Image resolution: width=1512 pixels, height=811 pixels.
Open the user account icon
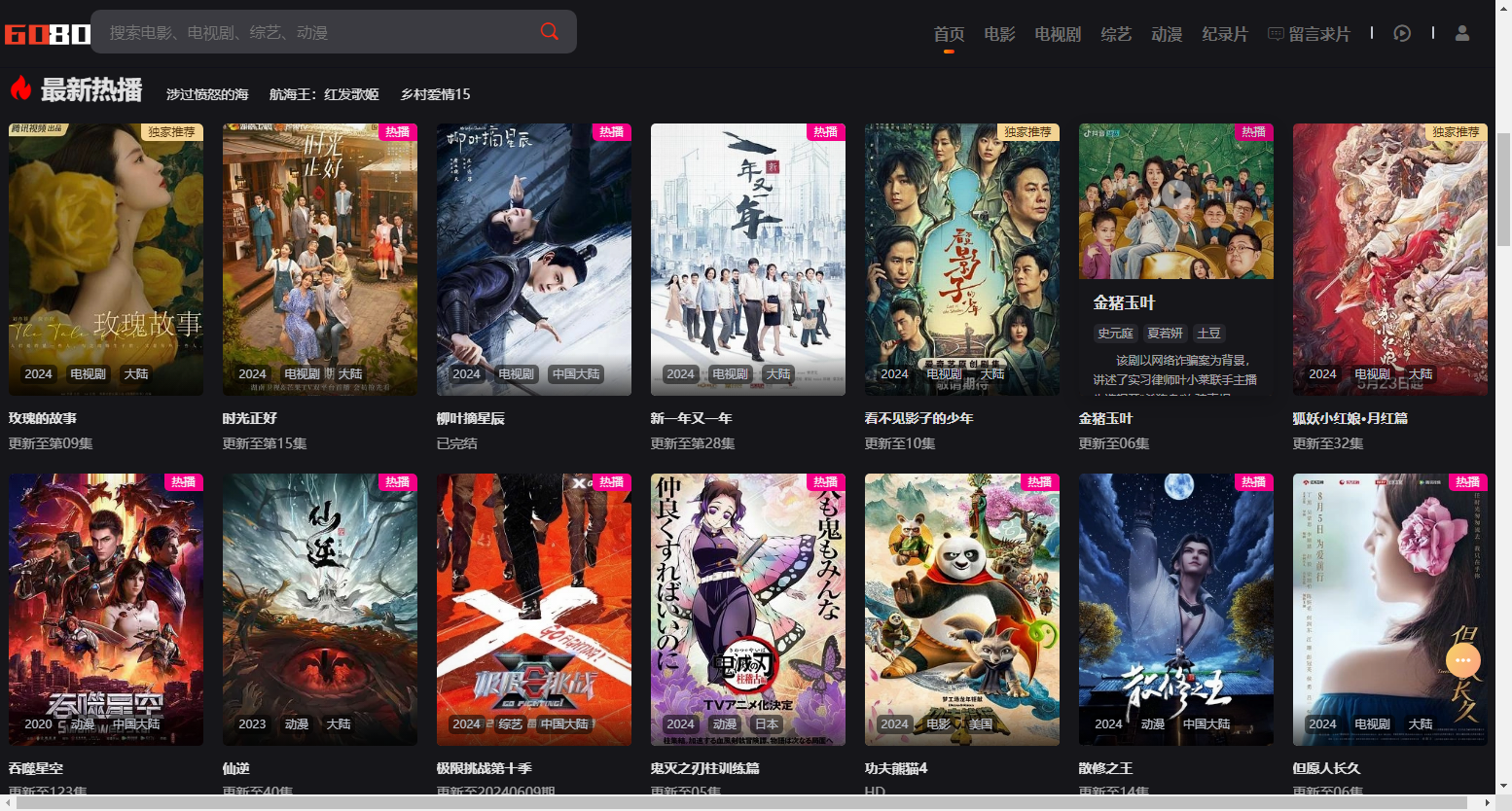(1461, 33)
